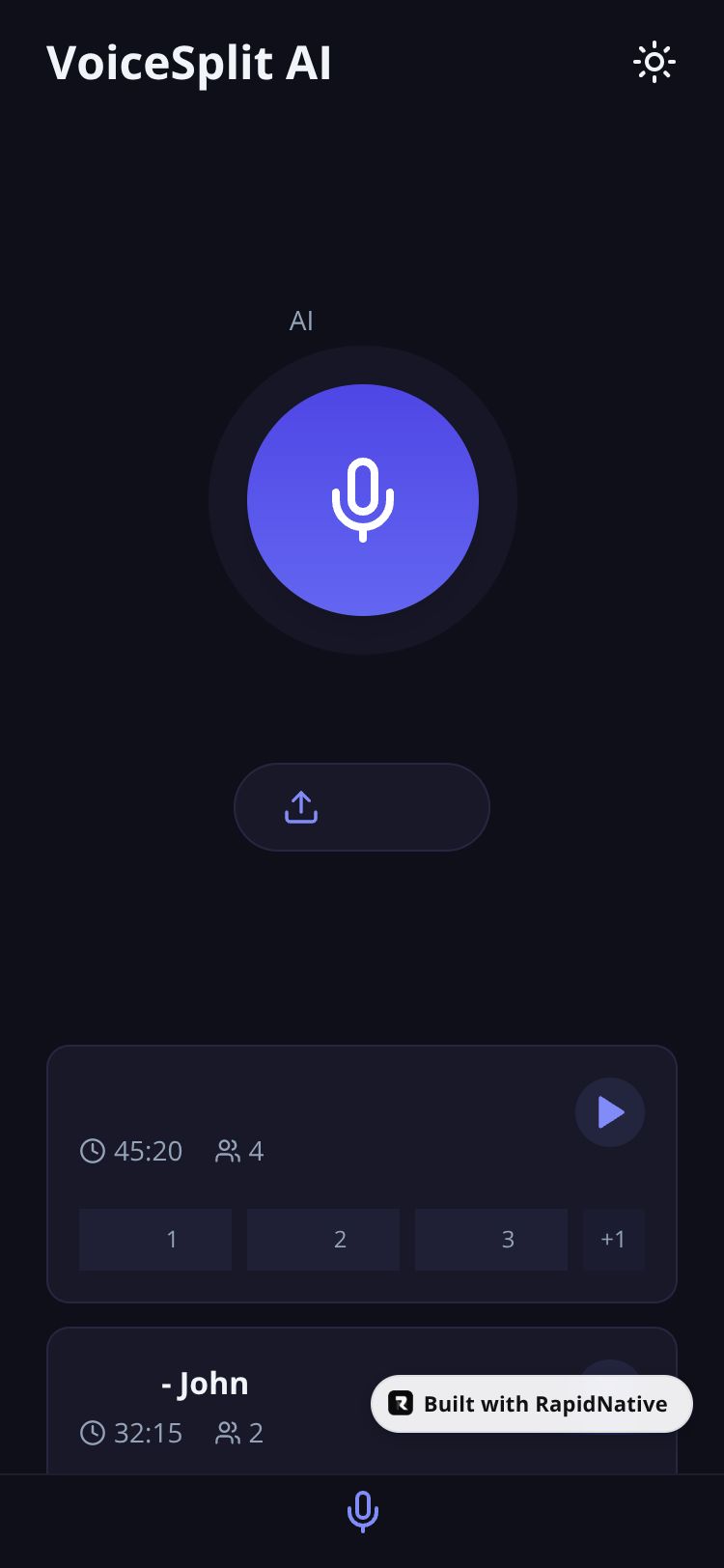Toggle the light theme sun icon

pos(654,63)
